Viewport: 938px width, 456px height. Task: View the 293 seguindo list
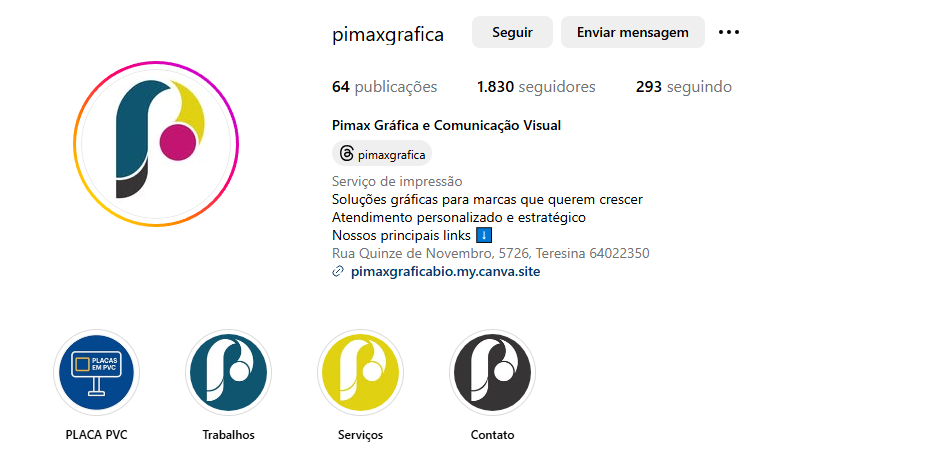tap(683, 87)
